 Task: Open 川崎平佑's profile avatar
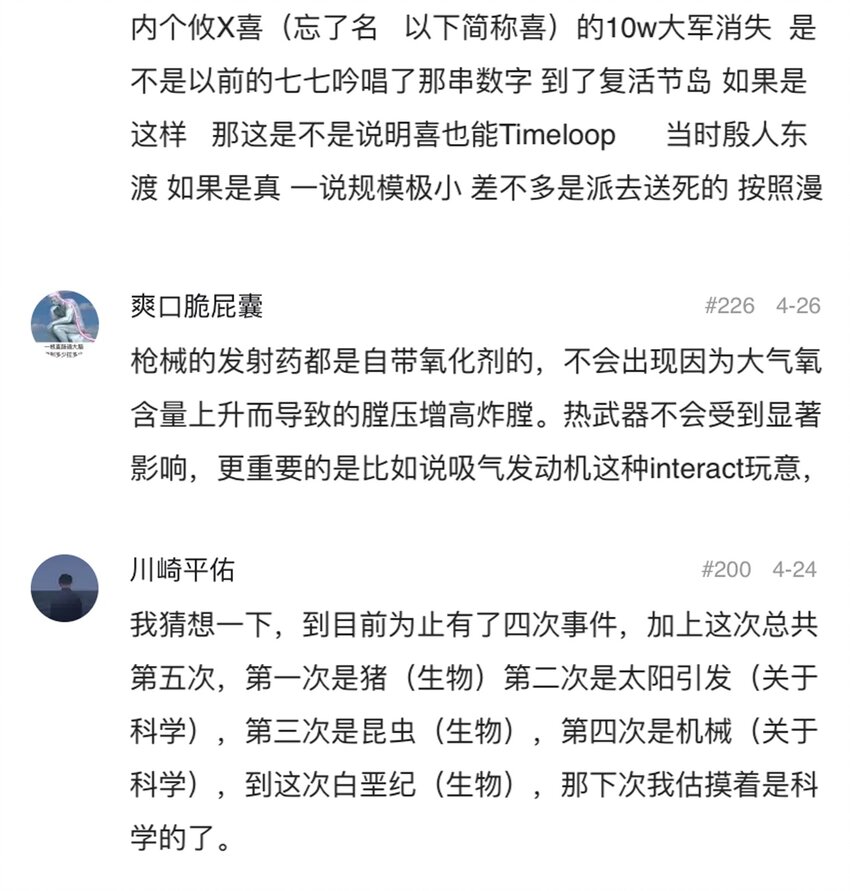click(64, 588)
